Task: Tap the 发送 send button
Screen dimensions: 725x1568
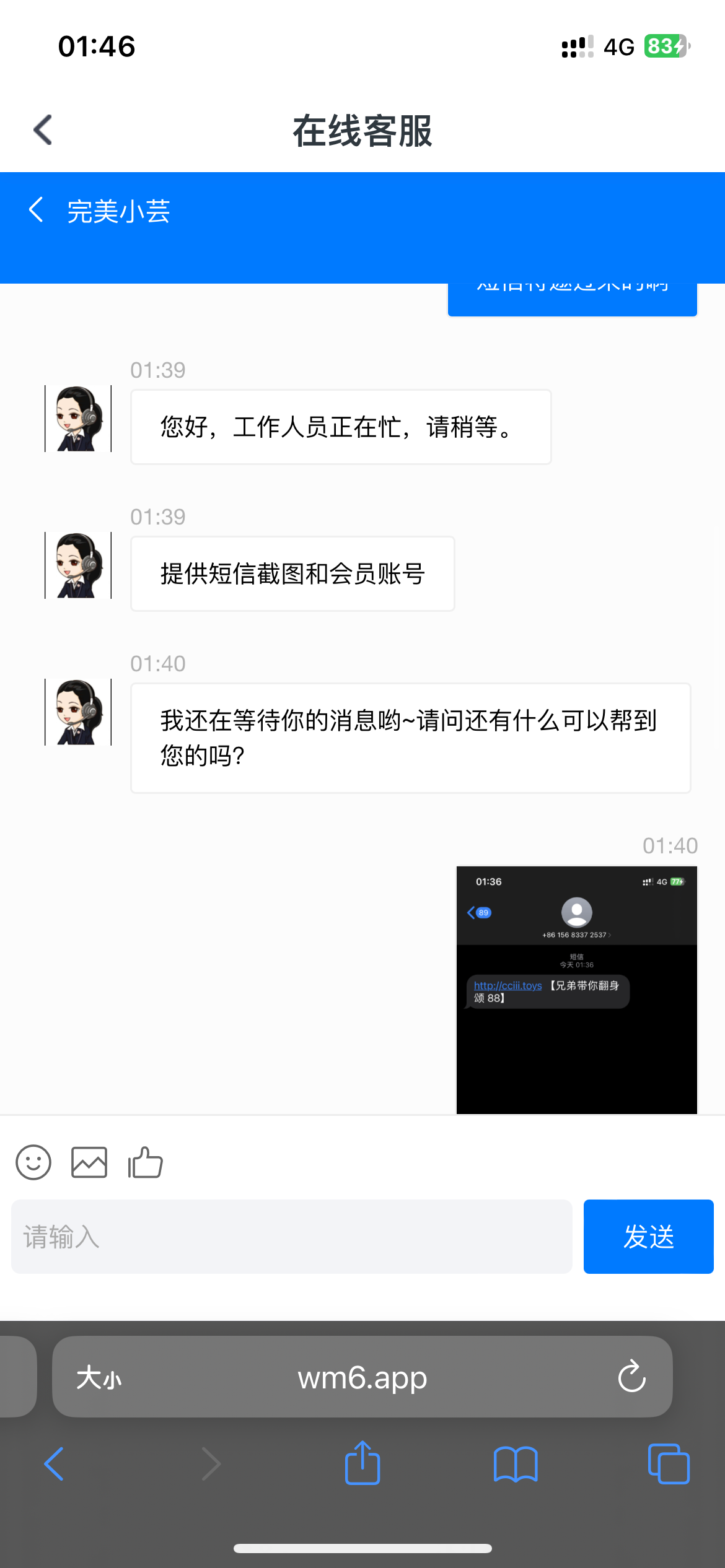Action: [x=648, y=1237]
